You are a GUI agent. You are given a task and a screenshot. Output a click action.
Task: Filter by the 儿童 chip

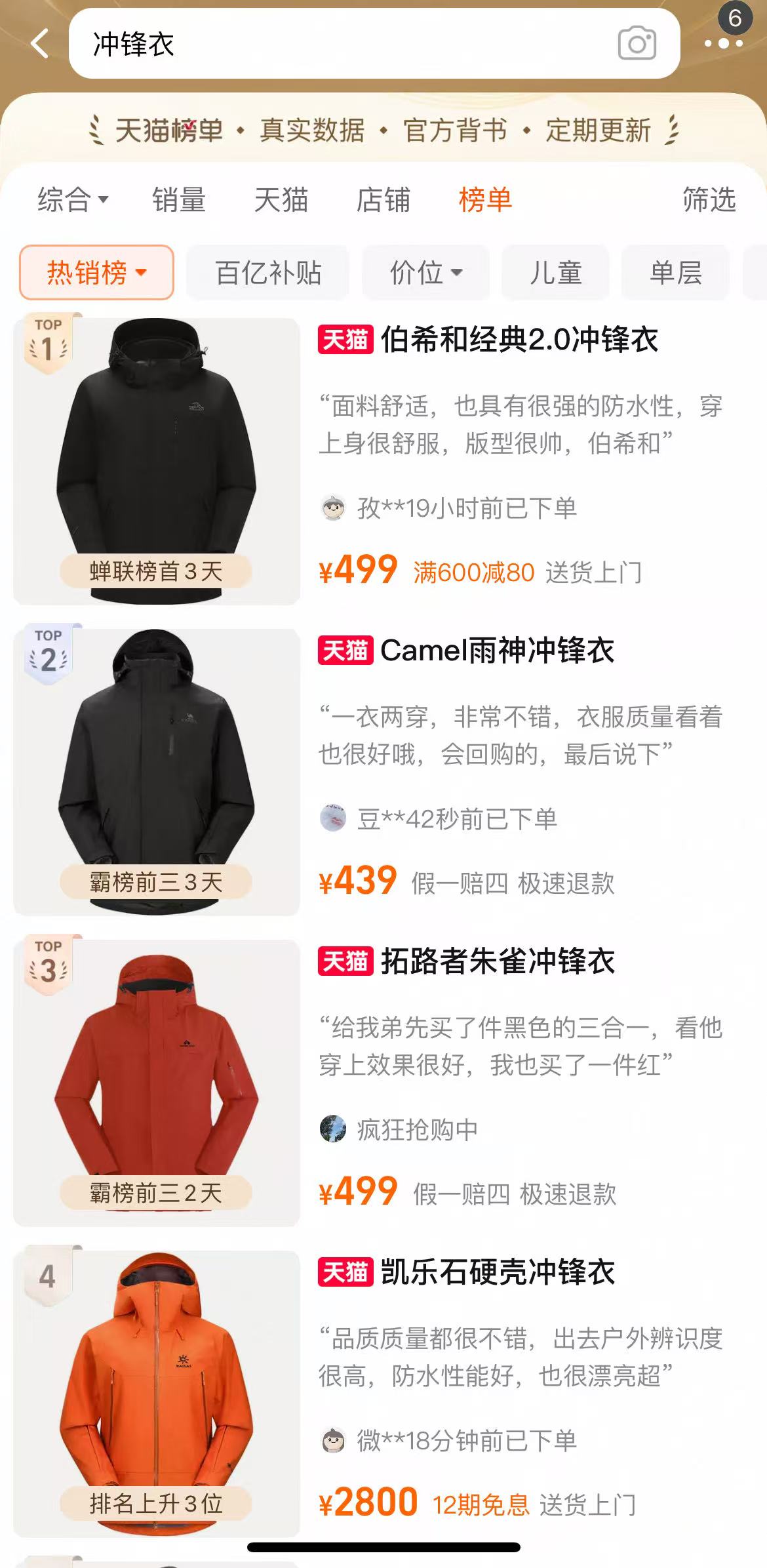click(555, 272)
